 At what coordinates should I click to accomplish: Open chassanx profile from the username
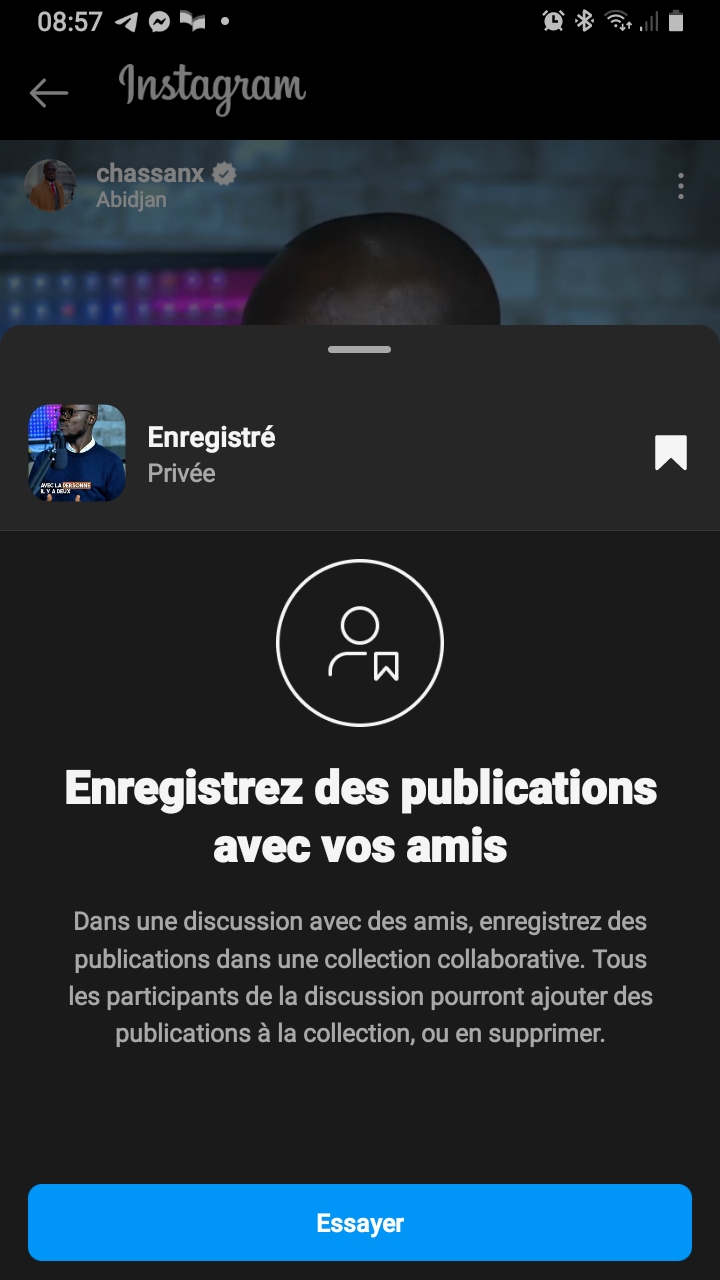pyautogui.click(x=150, y=173)
